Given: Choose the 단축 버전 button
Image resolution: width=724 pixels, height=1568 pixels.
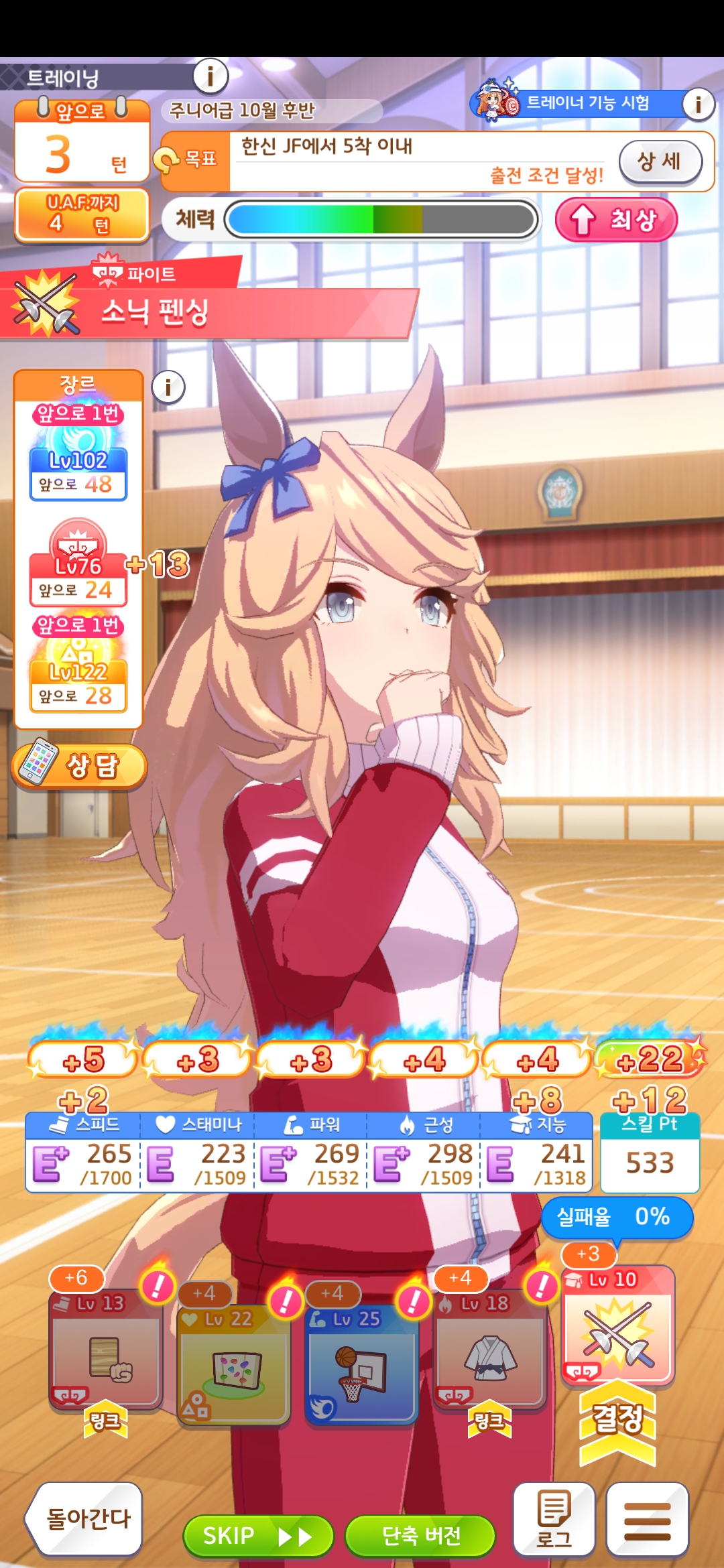Looking at the screenshot, I should point(420,1535).
